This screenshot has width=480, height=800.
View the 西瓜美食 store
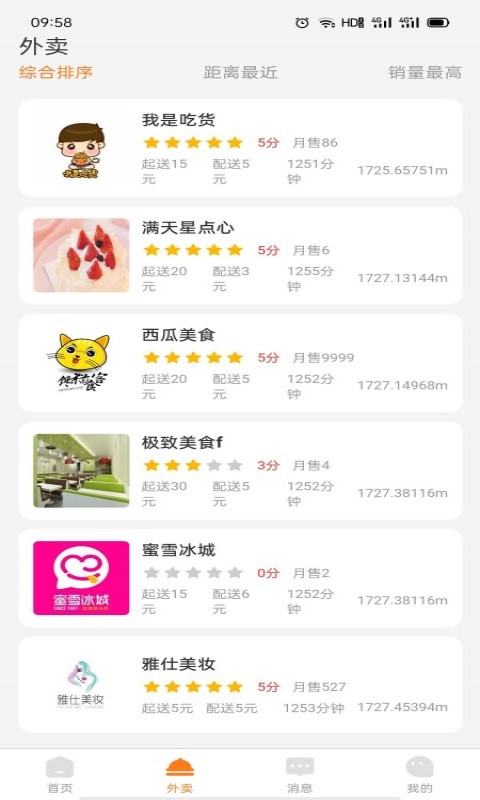point(241,363)
